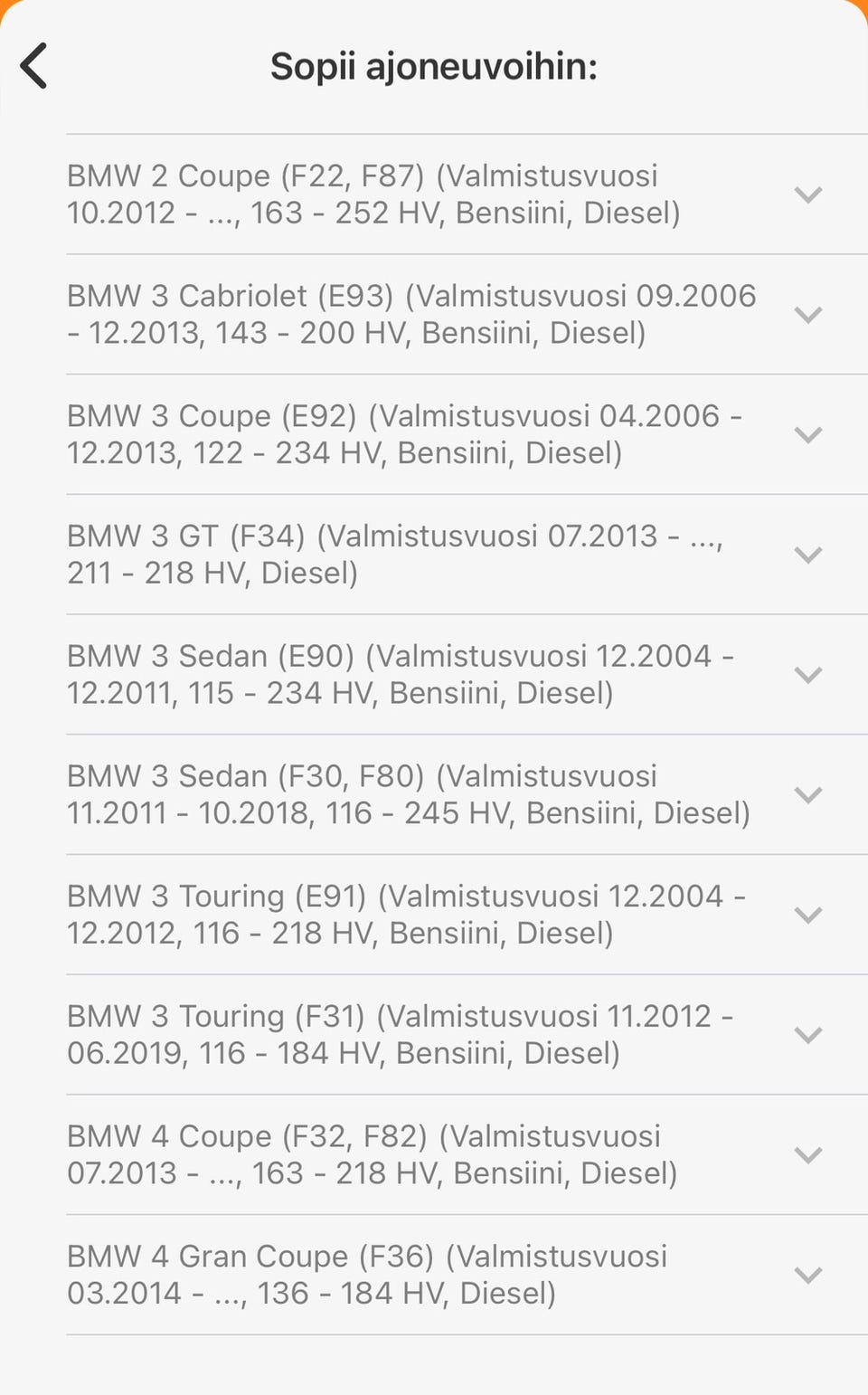Expand BMW 3 Cabriolet (E93) details
Viewport: 868px width, 1395px height.
(807, 315)
